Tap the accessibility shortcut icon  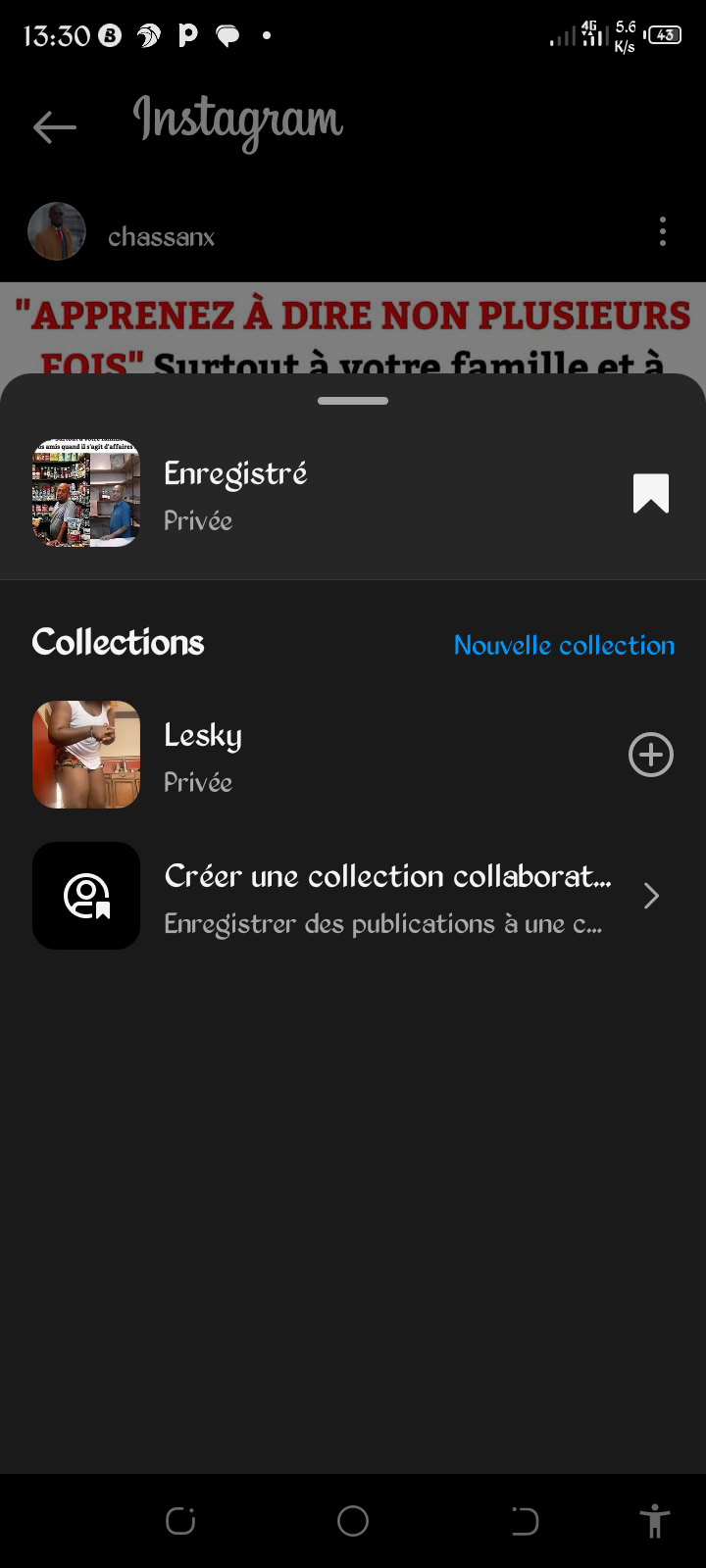pyautogui.click(x=654, y=1521)
